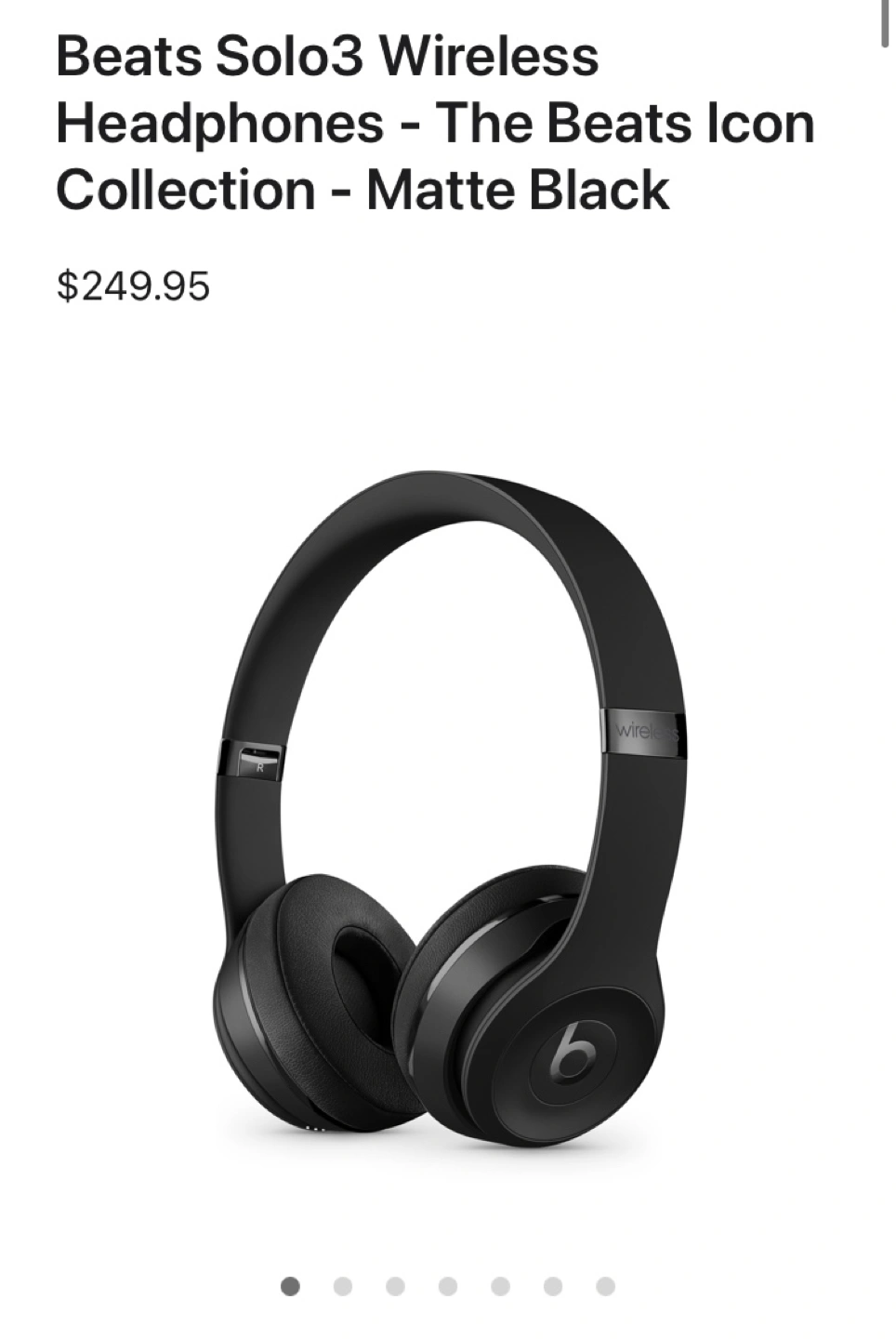Jump to the last gallery page dot
896x1339 pixels.
click(606, 1287)
